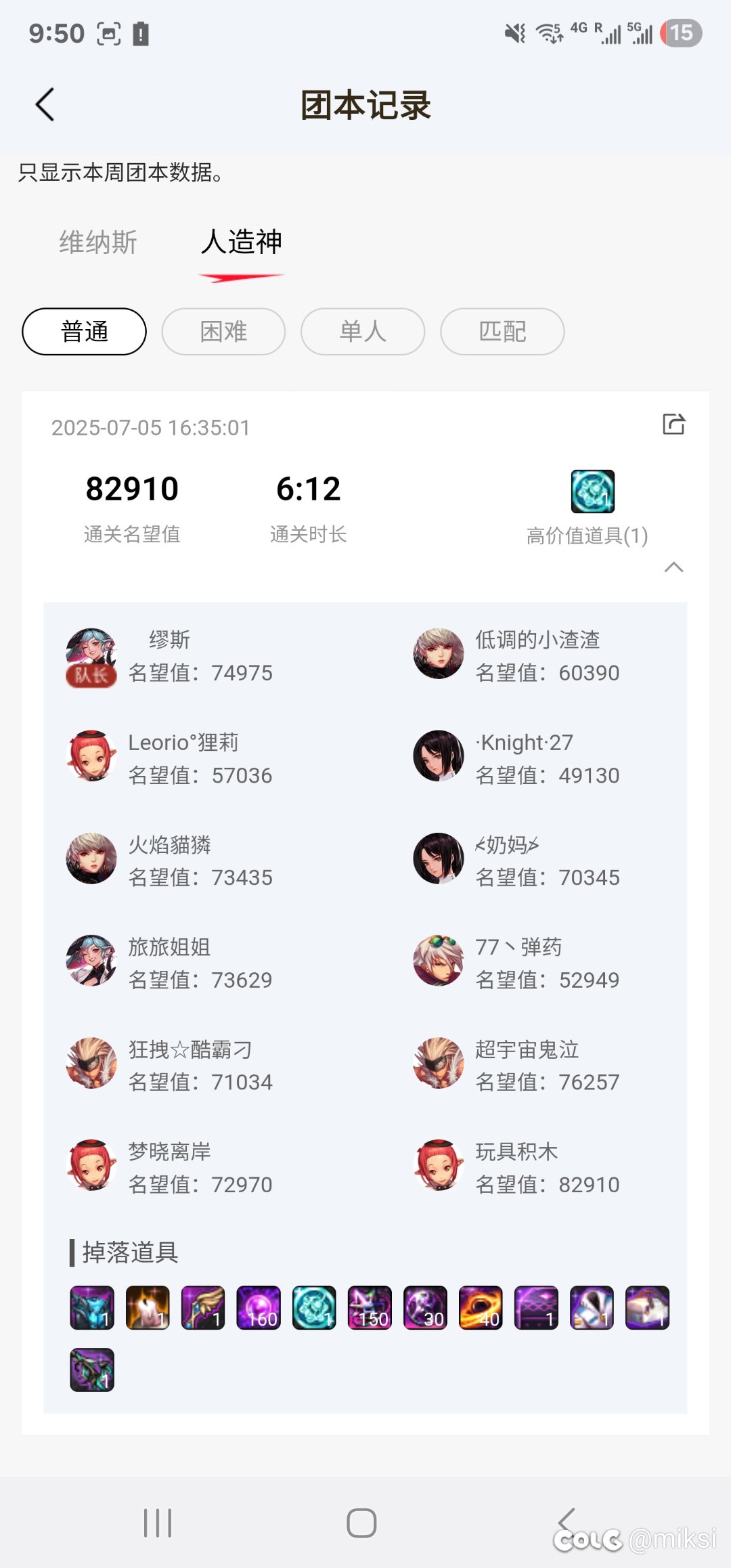
Task: Choose the 普通 difficulty chip
Action: [x=84, y=332]
